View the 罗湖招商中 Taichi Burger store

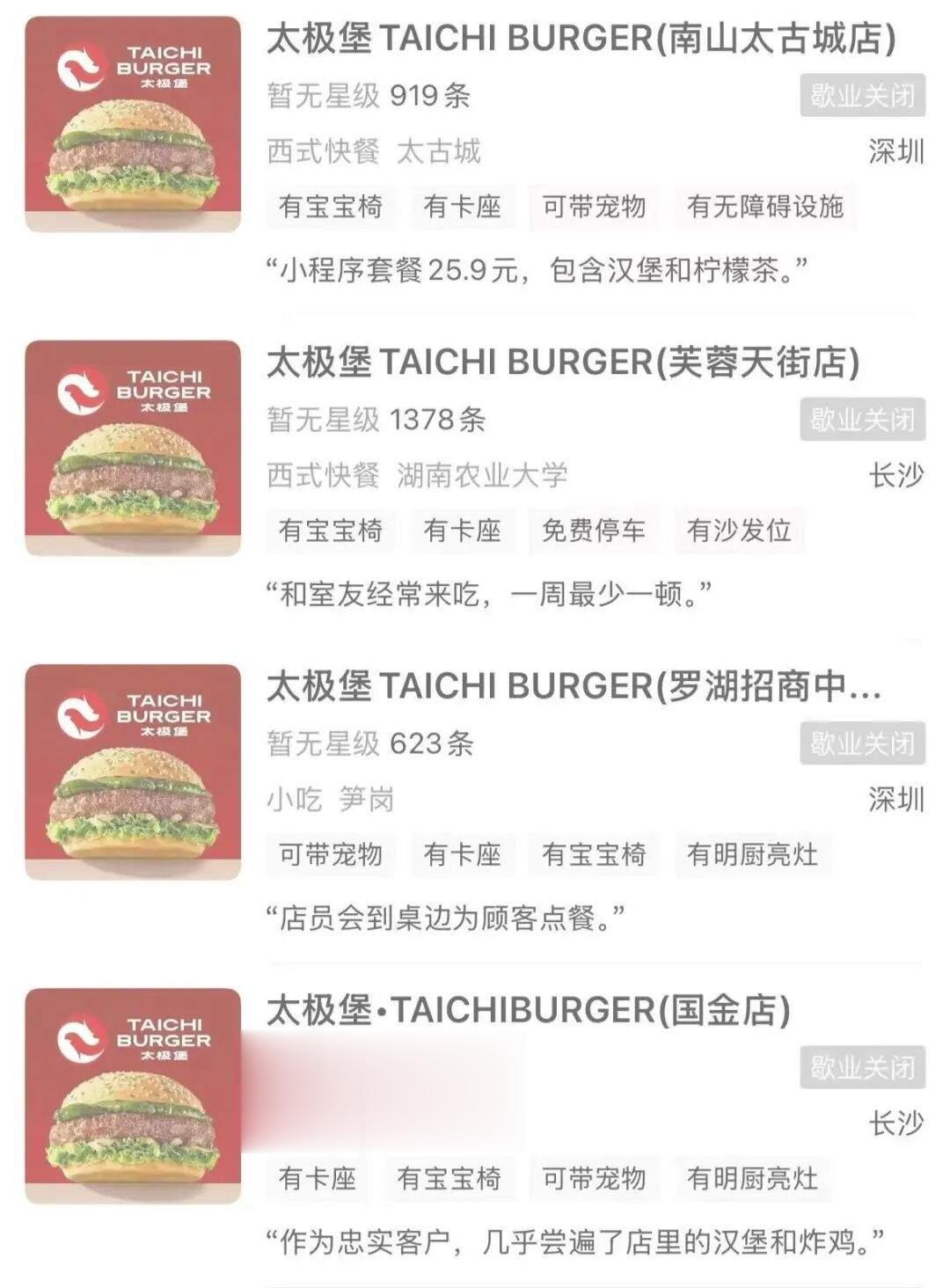tap(574, 686)
